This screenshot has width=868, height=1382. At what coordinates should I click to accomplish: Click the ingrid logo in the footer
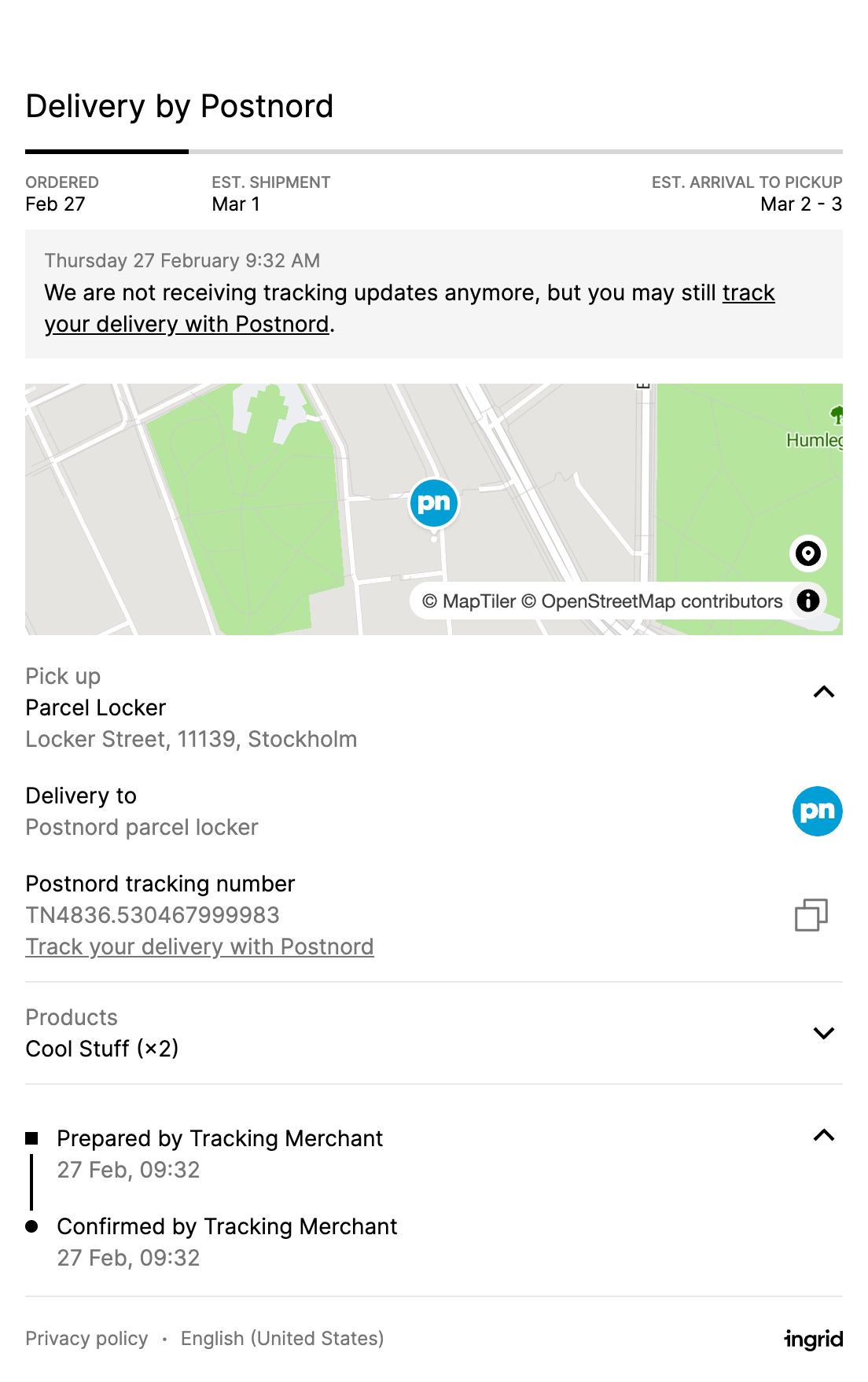[814, 1339]
